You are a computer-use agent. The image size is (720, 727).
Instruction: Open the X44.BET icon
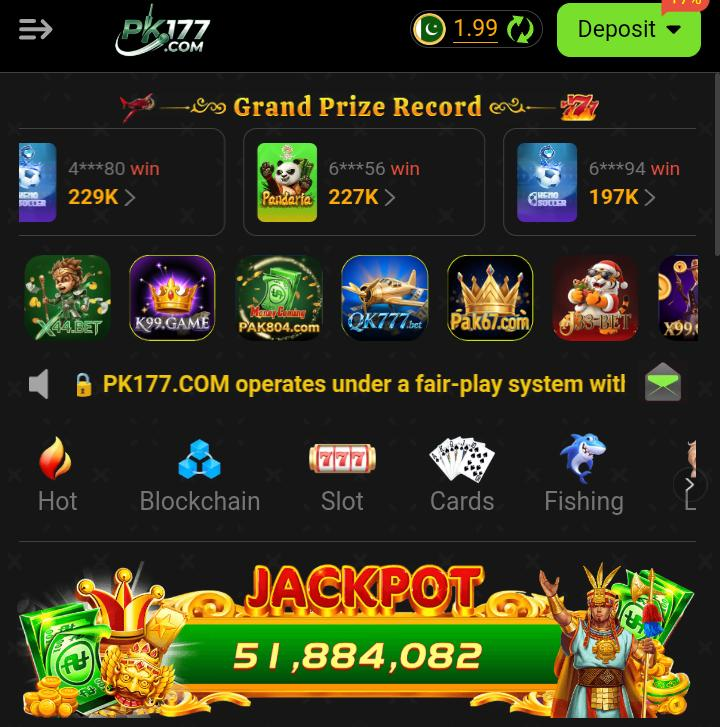point(67,297)
